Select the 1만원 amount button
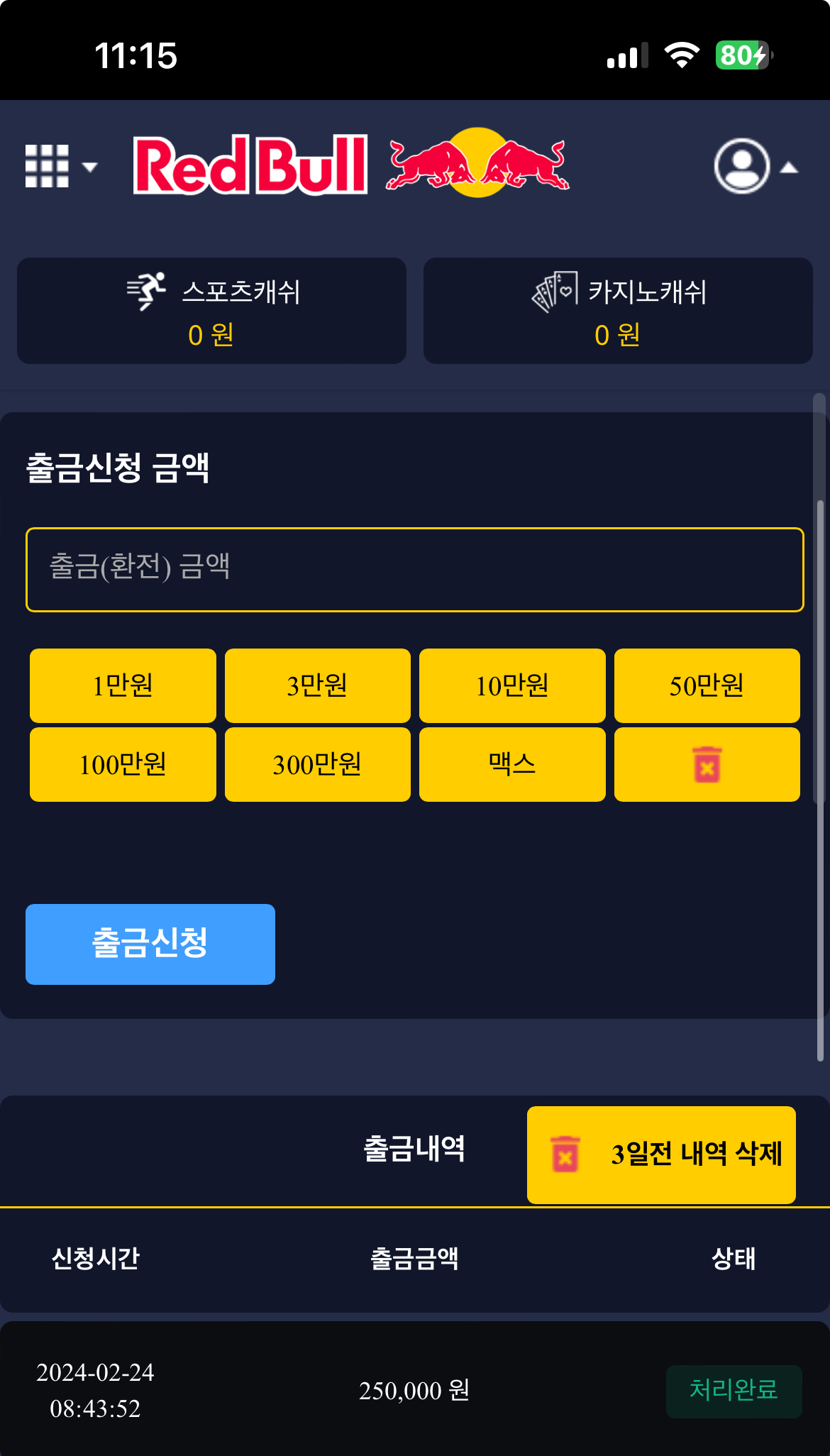Screen dimensions: 830x1456 click(x=123, y=685)
